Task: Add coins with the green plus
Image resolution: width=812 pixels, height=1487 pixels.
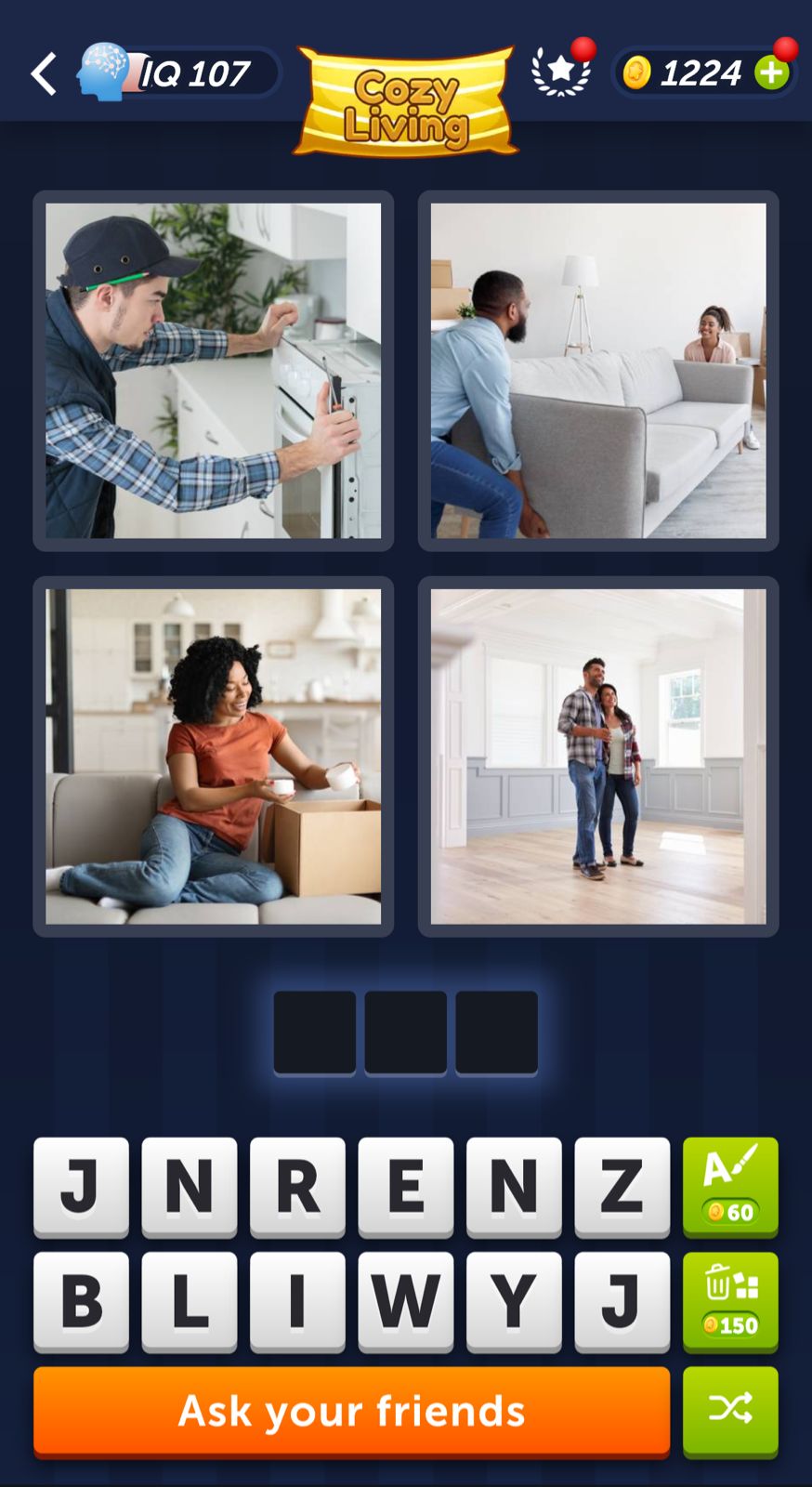Action: pos(772,72)
